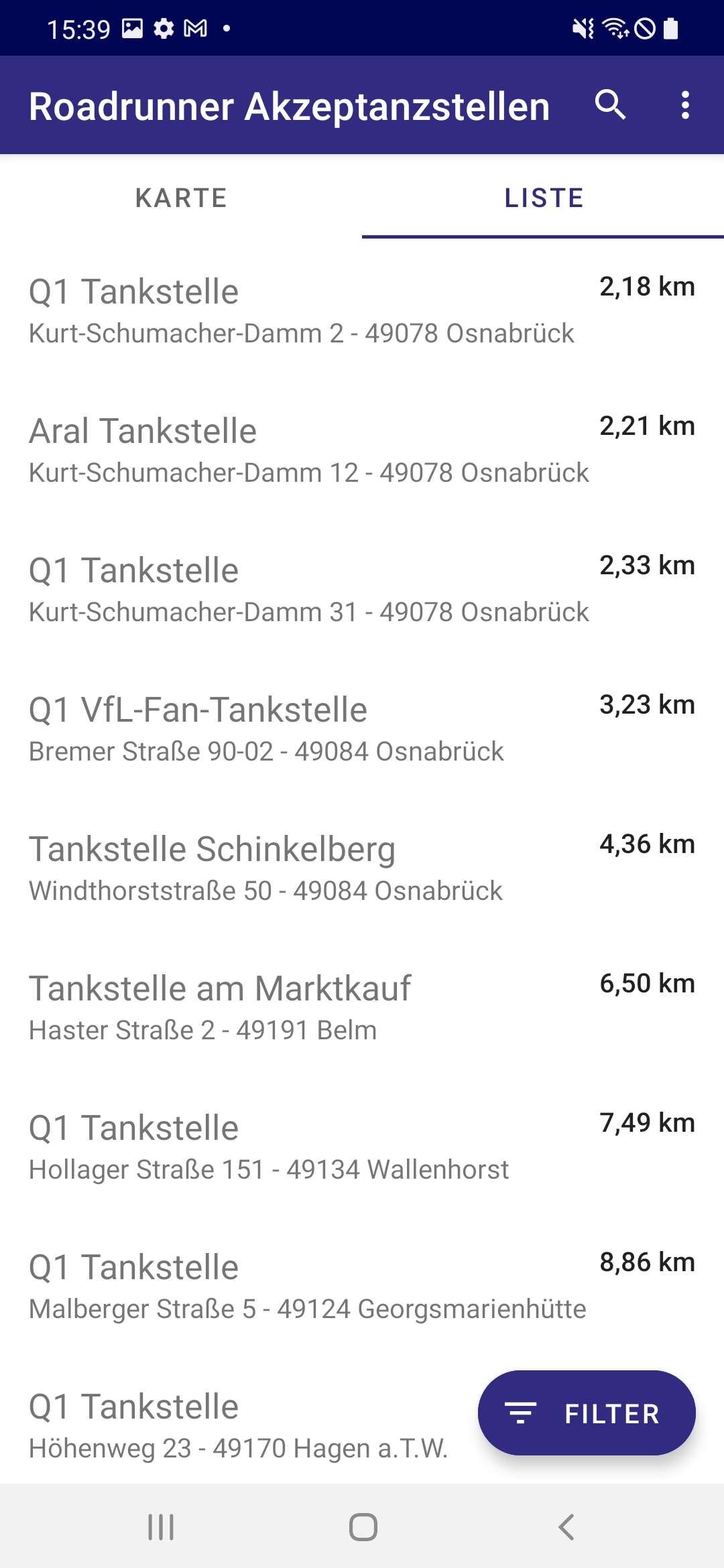
Task: Open the Filter floating button
Action: click(587, 1413)
